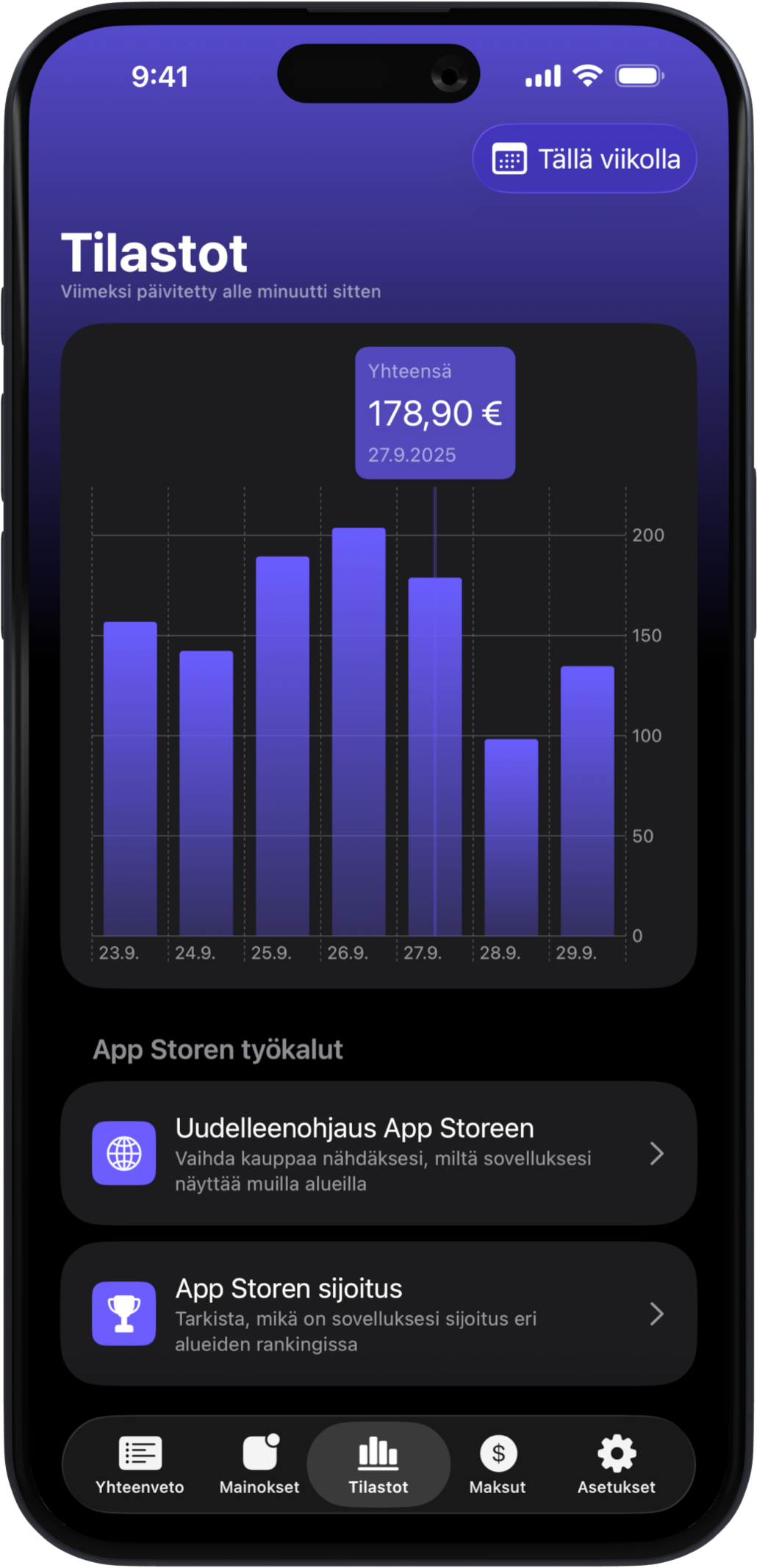Viewport: 757px width, 1568px height.
Task: Go to the Mainokset tab
Action: (x=259, y=1465)
